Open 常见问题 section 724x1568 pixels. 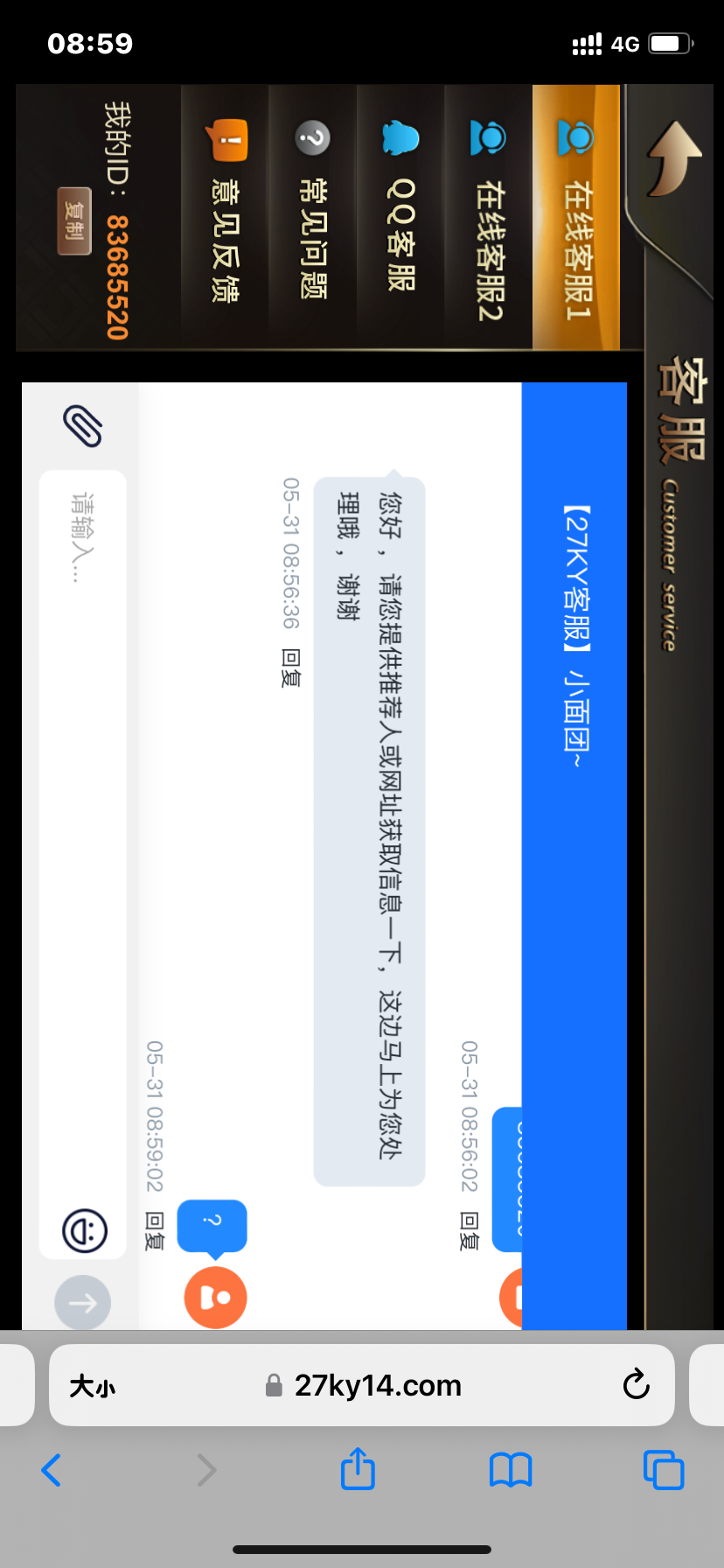[312, 219]
